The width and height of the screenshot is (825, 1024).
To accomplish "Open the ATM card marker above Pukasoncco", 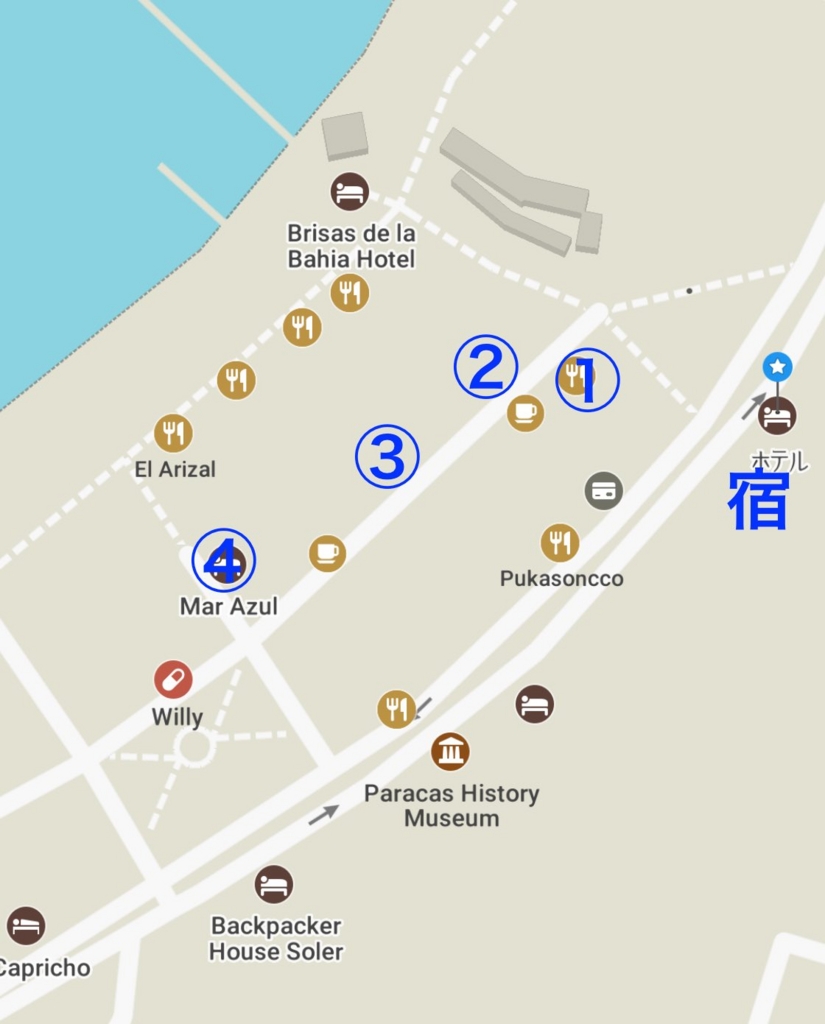I will coord(604,490).
